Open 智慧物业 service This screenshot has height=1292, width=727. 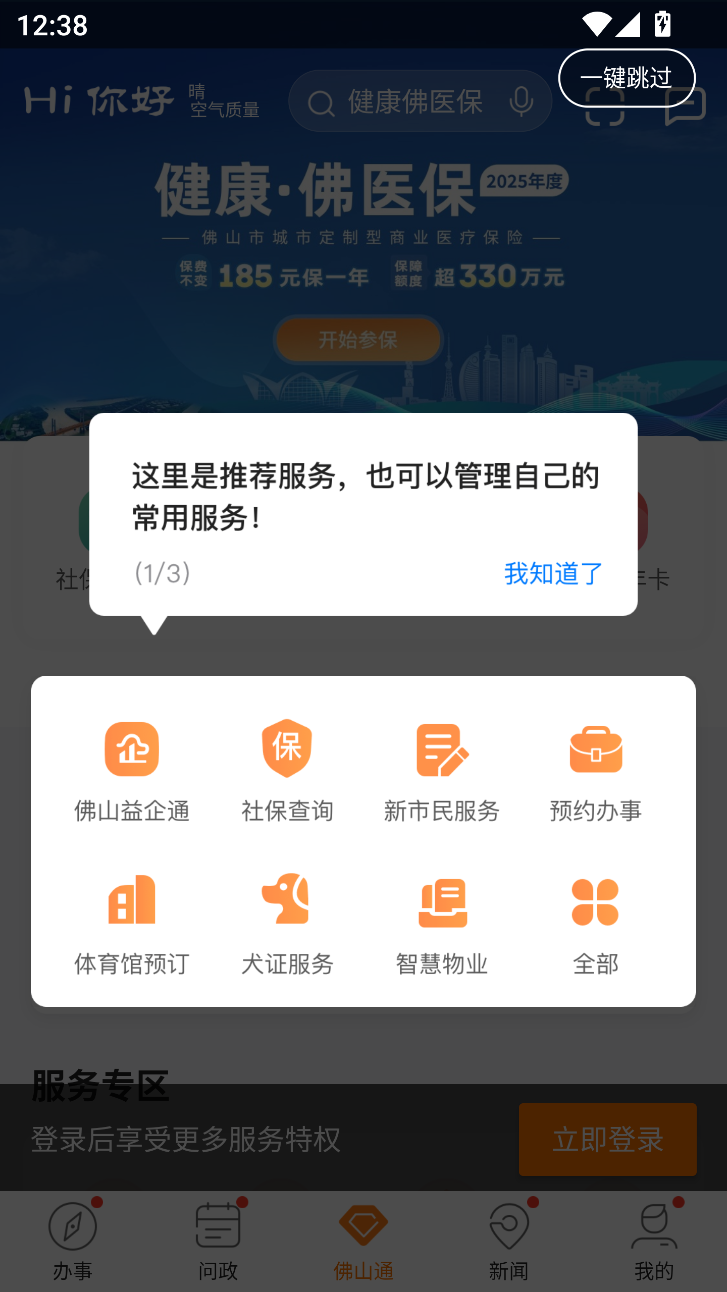442,924
